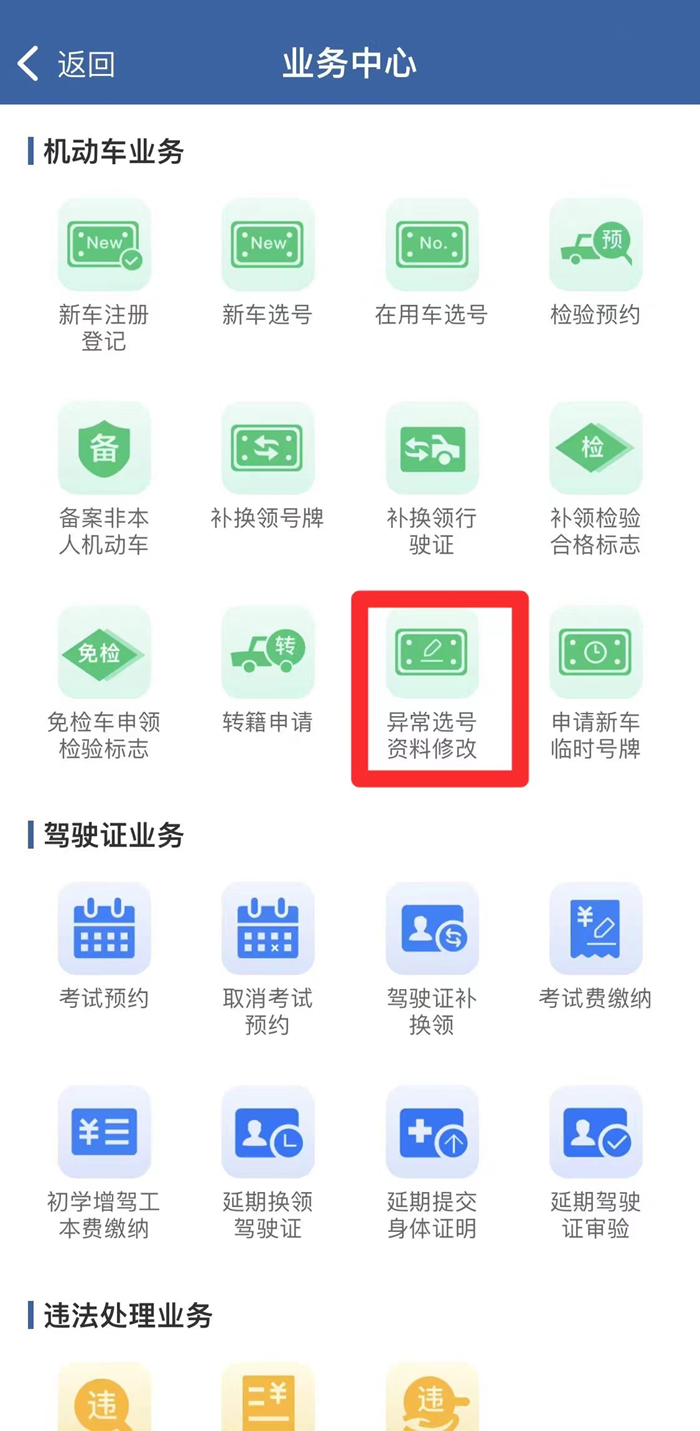Open 新车注册登记 service
The image size is (700, 1431).
pos(104,245)
